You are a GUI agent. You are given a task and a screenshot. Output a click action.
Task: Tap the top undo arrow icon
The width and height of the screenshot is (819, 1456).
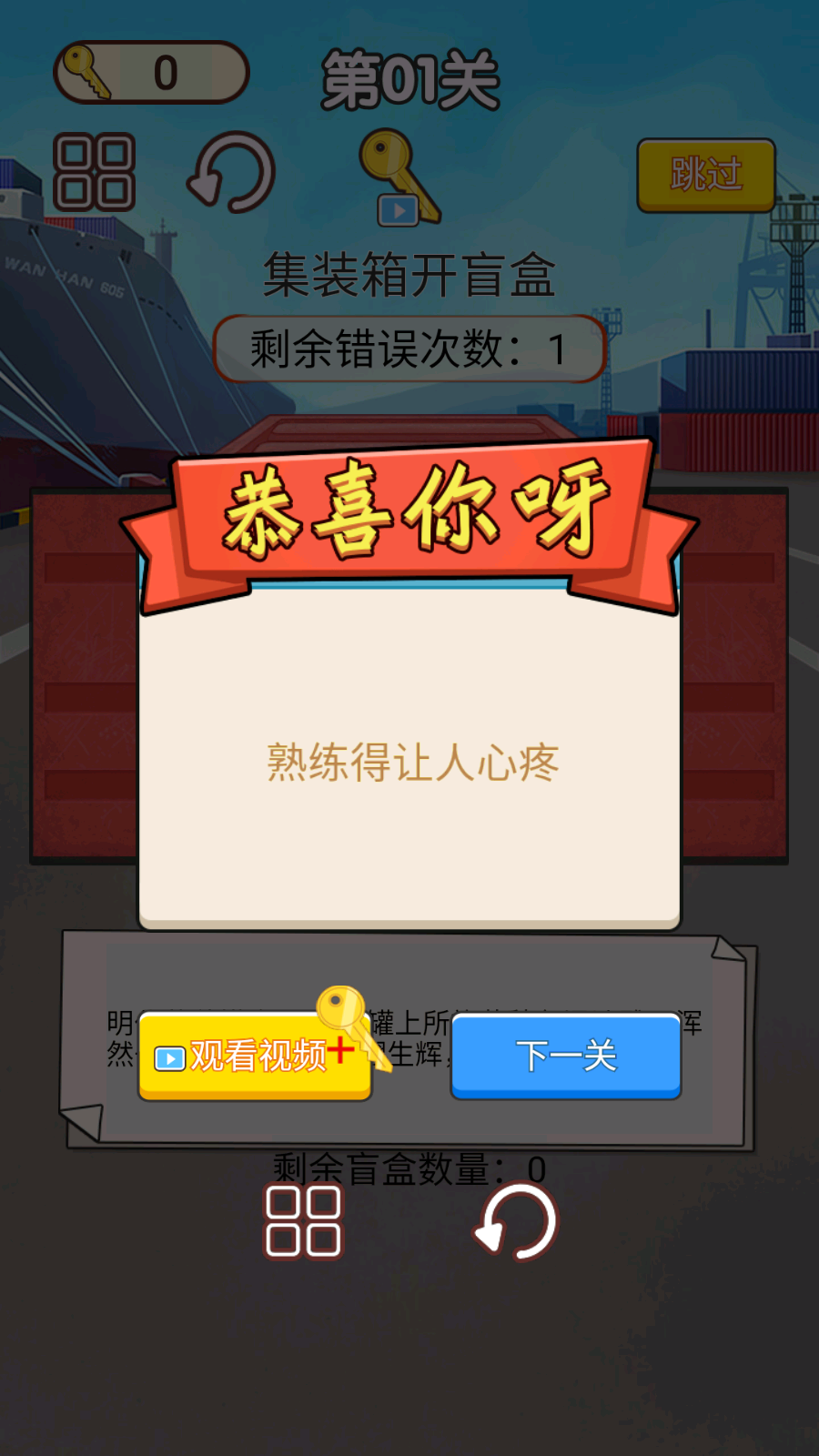tap(232, 173)
